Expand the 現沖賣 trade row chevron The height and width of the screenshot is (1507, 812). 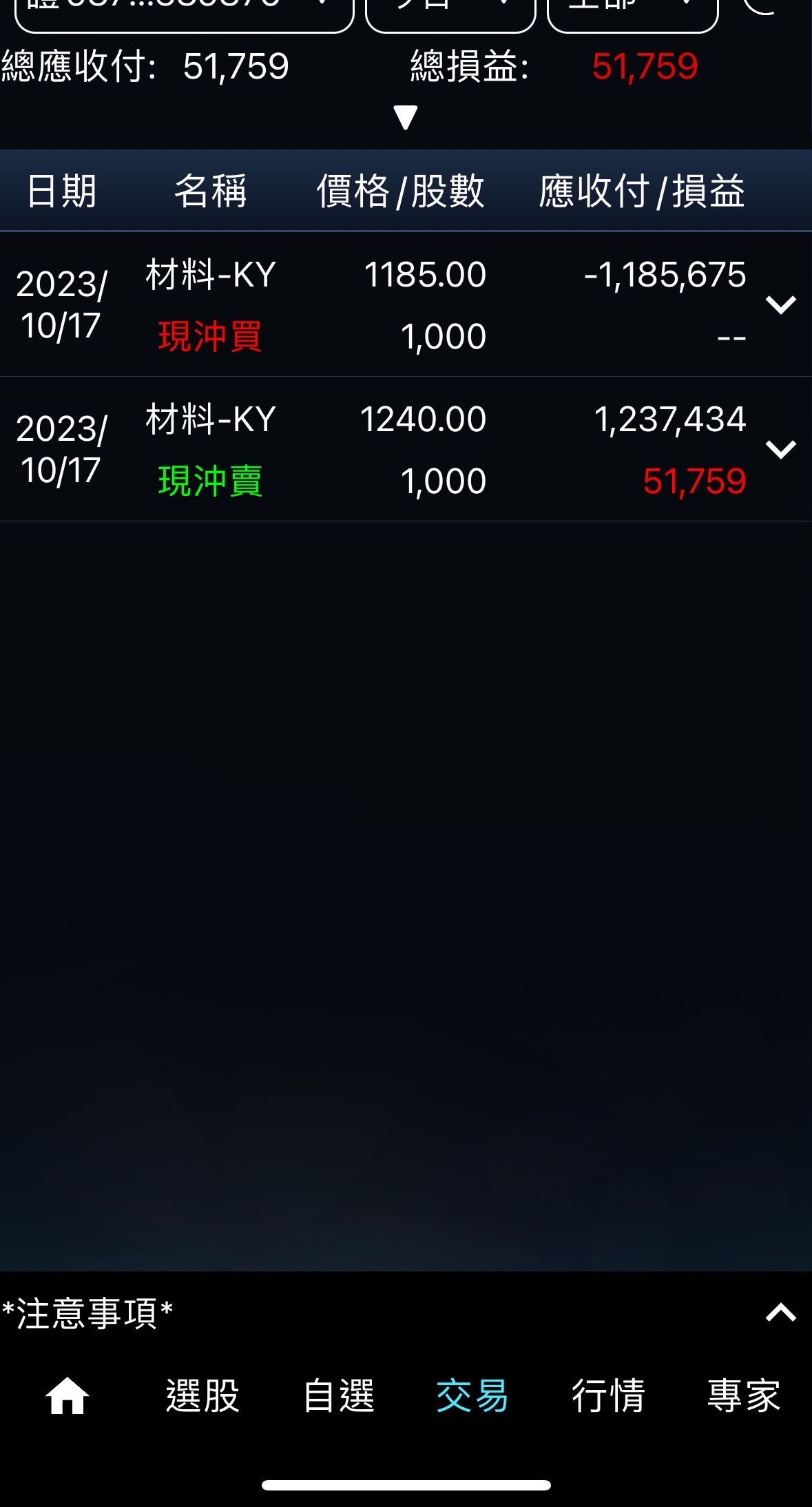[780, 451]
